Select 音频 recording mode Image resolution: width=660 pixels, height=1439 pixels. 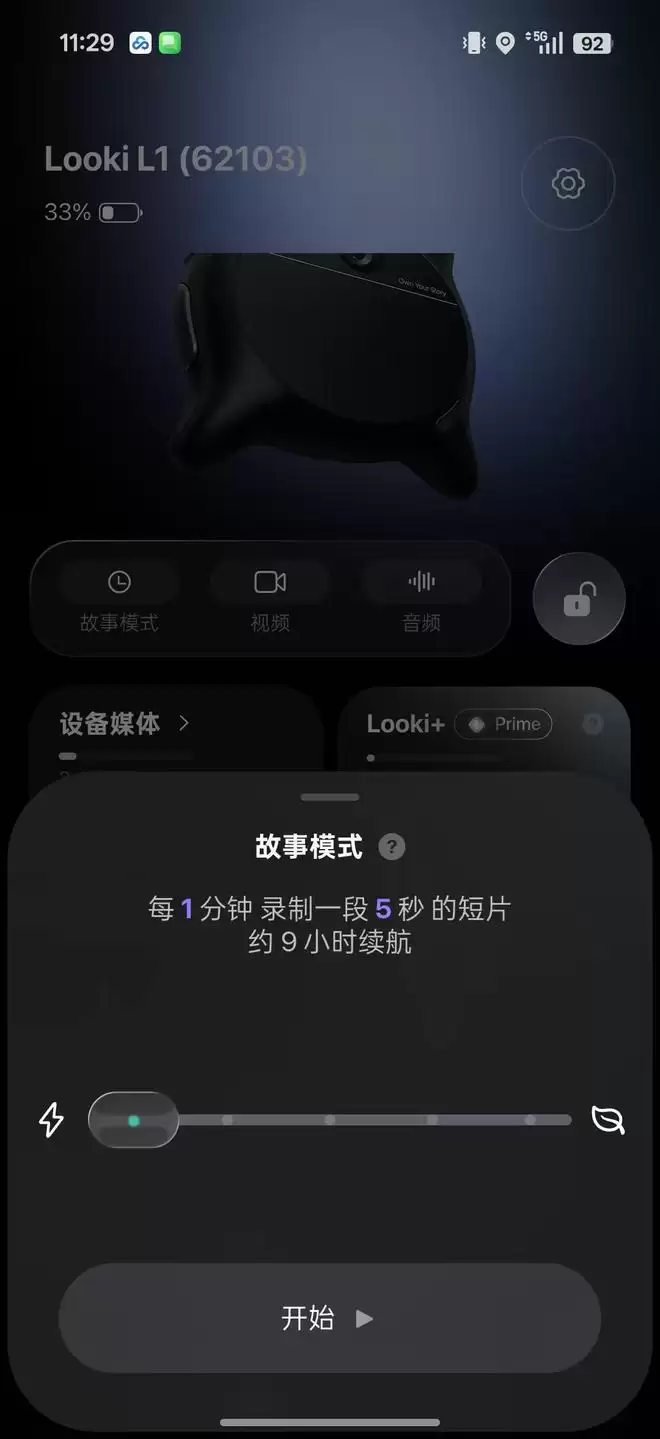click(421, 600)
